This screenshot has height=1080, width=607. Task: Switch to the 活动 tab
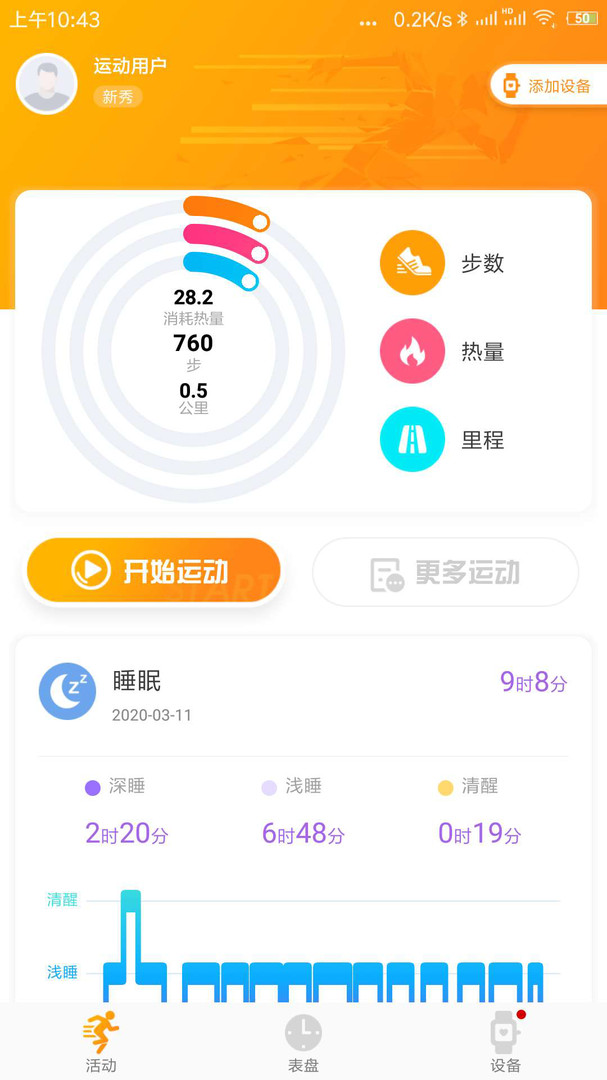click(101, 1041)
